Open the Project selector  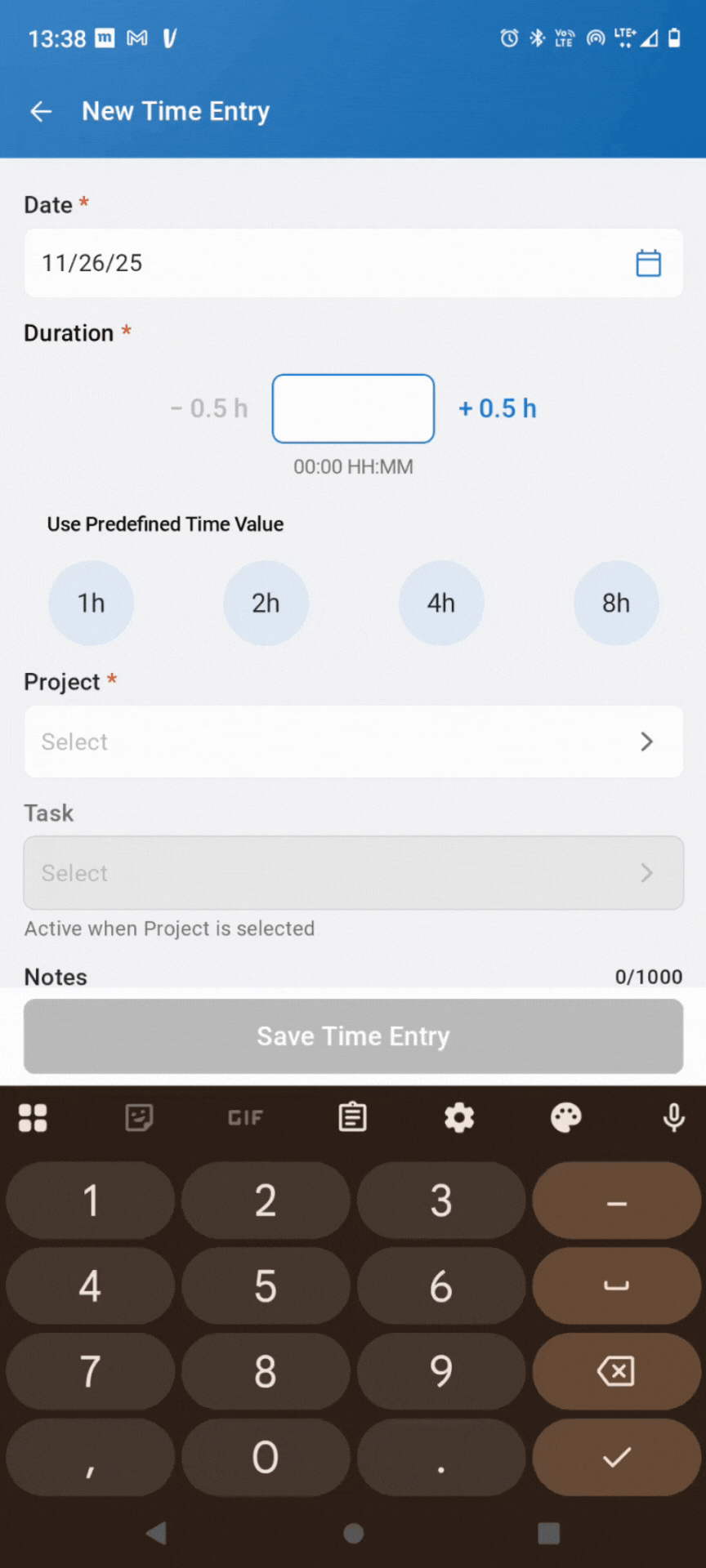click(353, 742)
